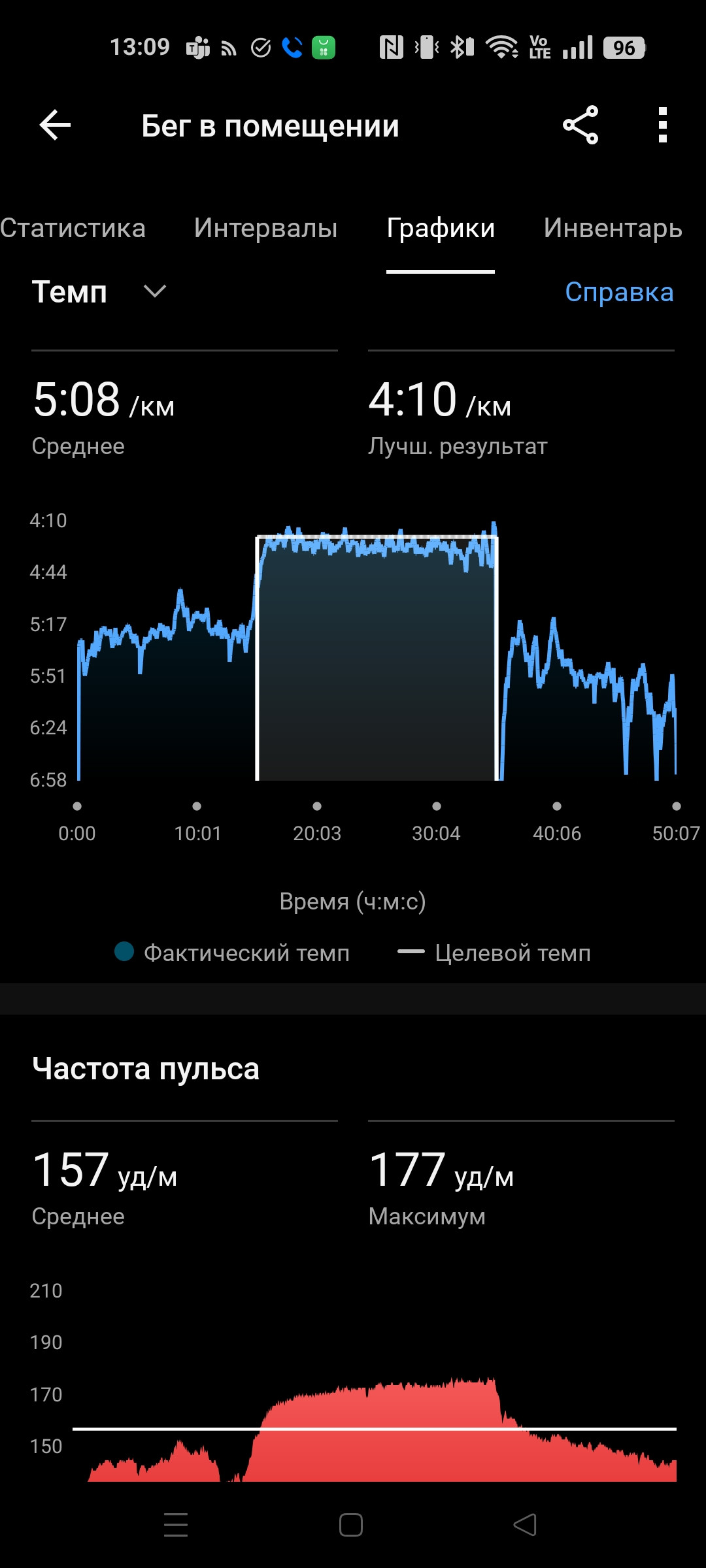This screenshot has width=706, height=1568.
Task: Open the Справка help link
Action: [x=619, y=292]
